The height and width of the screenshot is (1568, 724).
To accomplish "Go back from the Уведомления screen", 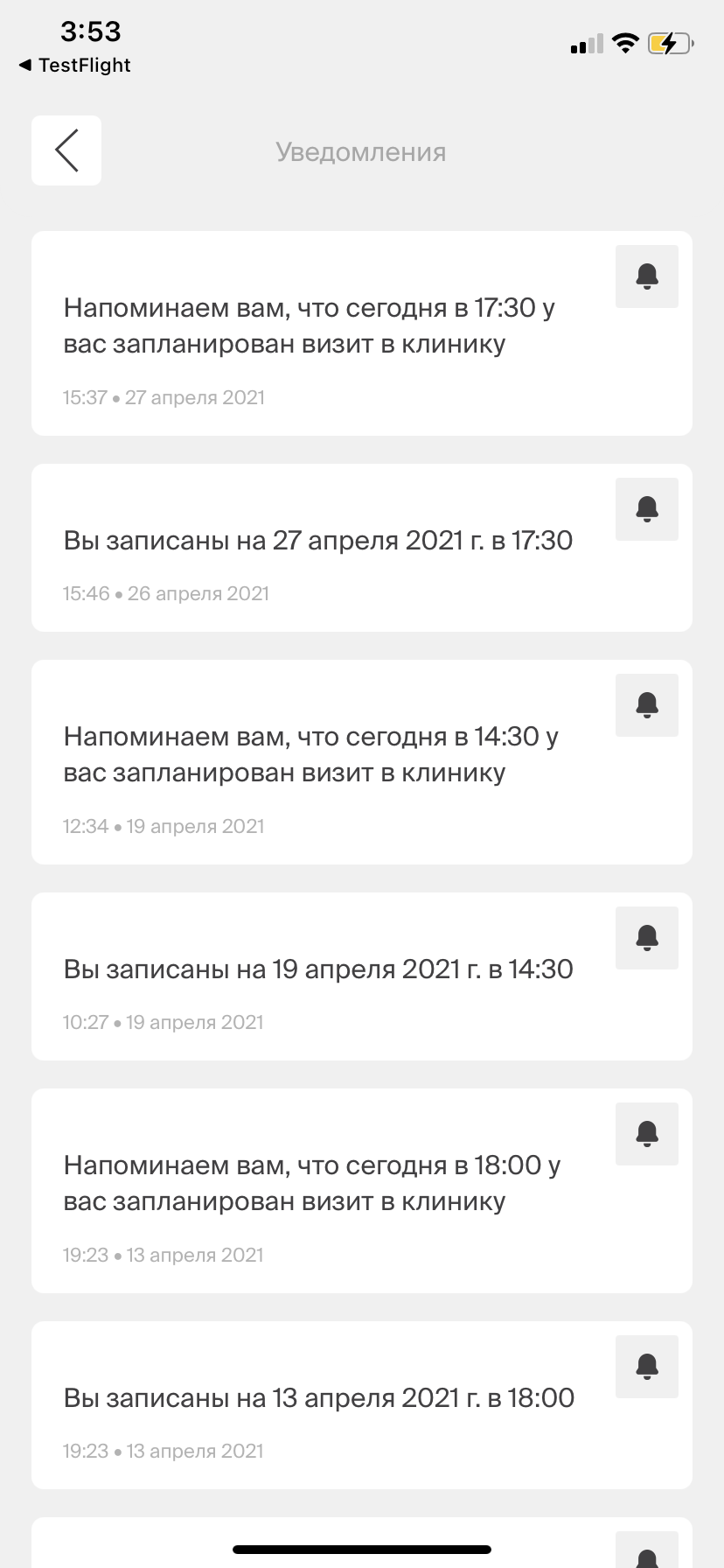I will point(66,150).
